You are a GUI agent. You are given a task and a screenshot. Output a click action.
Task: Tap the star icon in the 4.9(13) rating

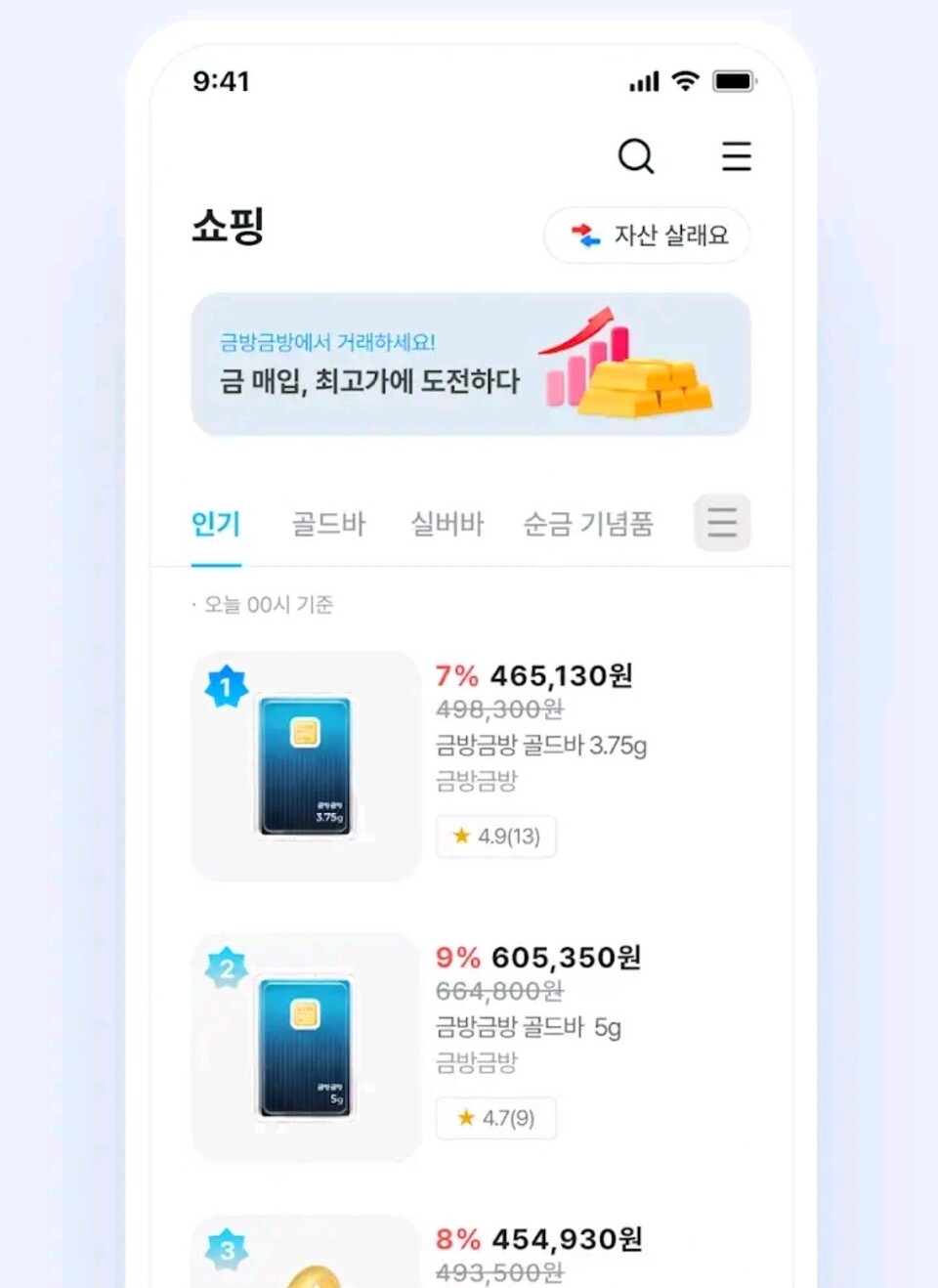coord(460,837)
